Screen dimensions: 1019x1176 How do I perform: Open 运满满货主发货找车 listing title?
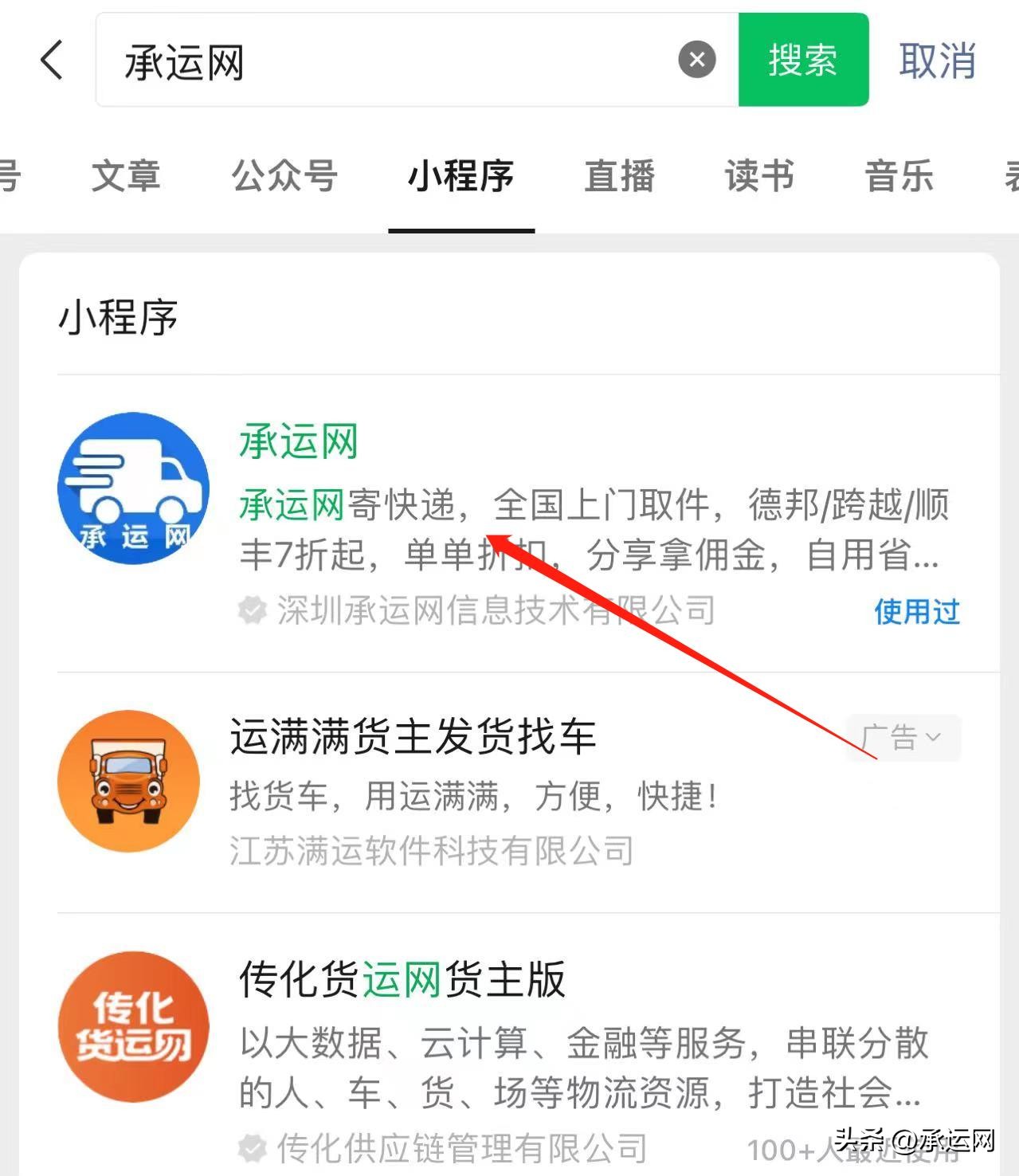click(415, 736)
